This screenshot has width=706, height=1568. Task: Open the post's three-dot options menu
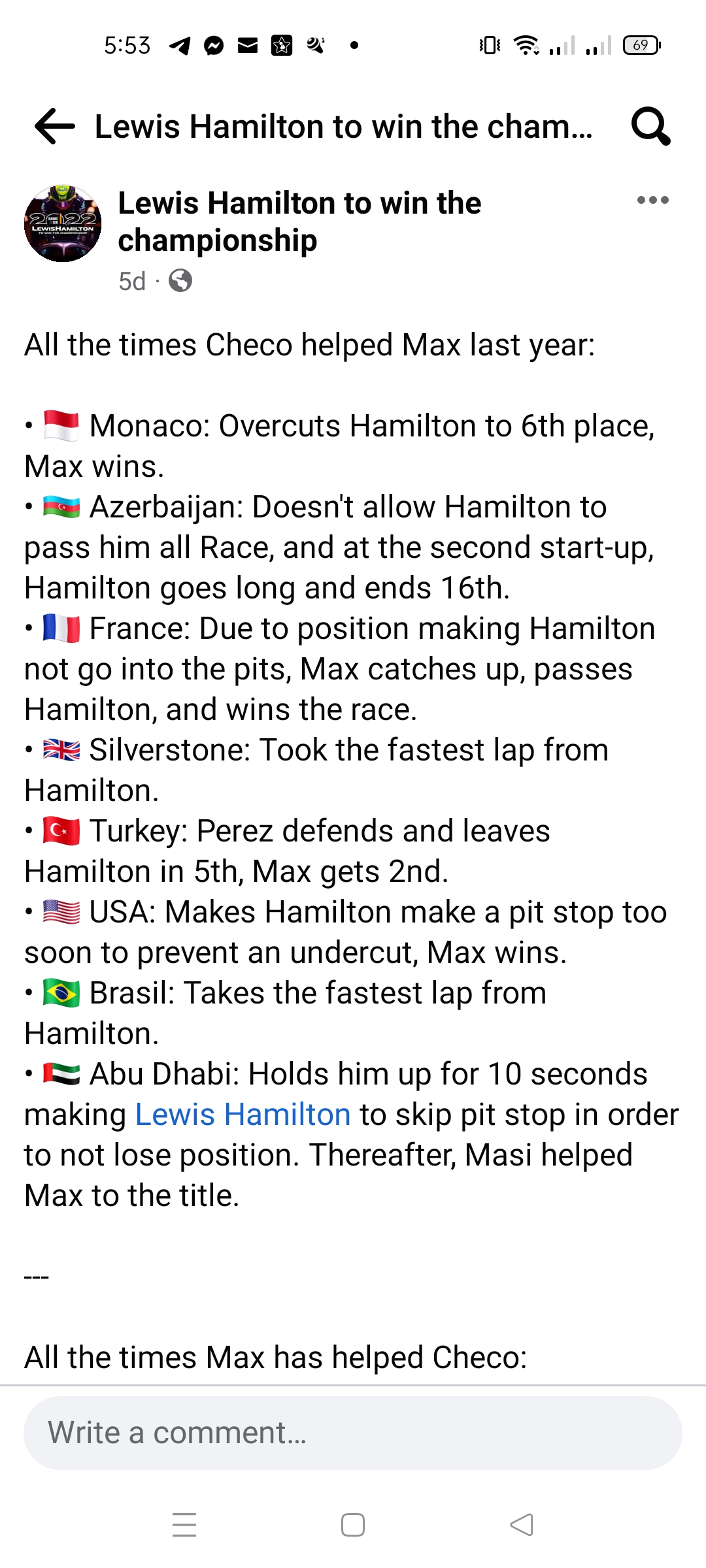coord(653,200)
